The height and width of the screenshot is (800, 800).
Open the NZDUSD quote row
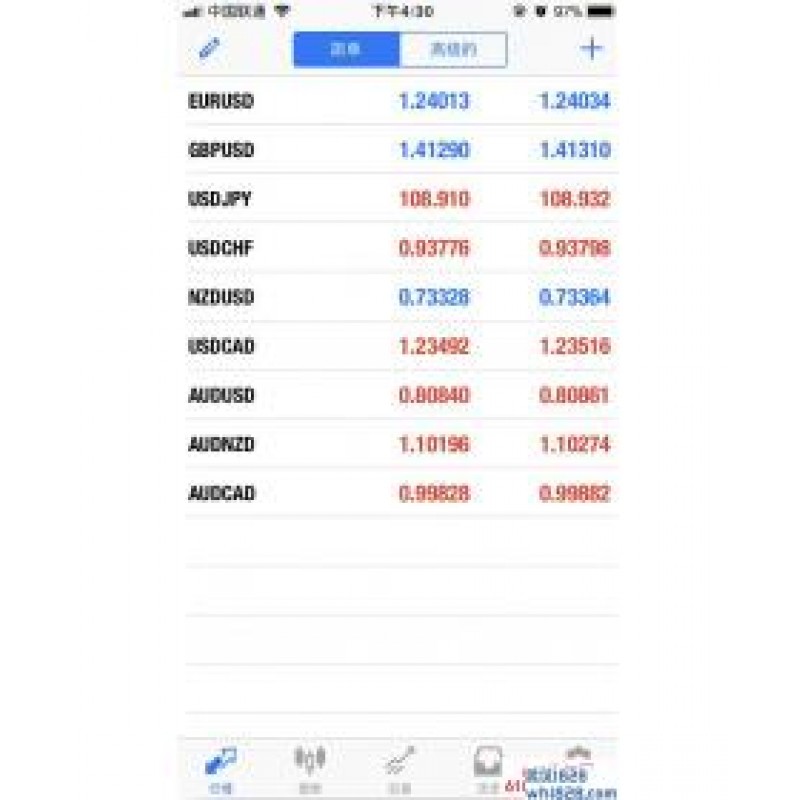pos(400,297)
